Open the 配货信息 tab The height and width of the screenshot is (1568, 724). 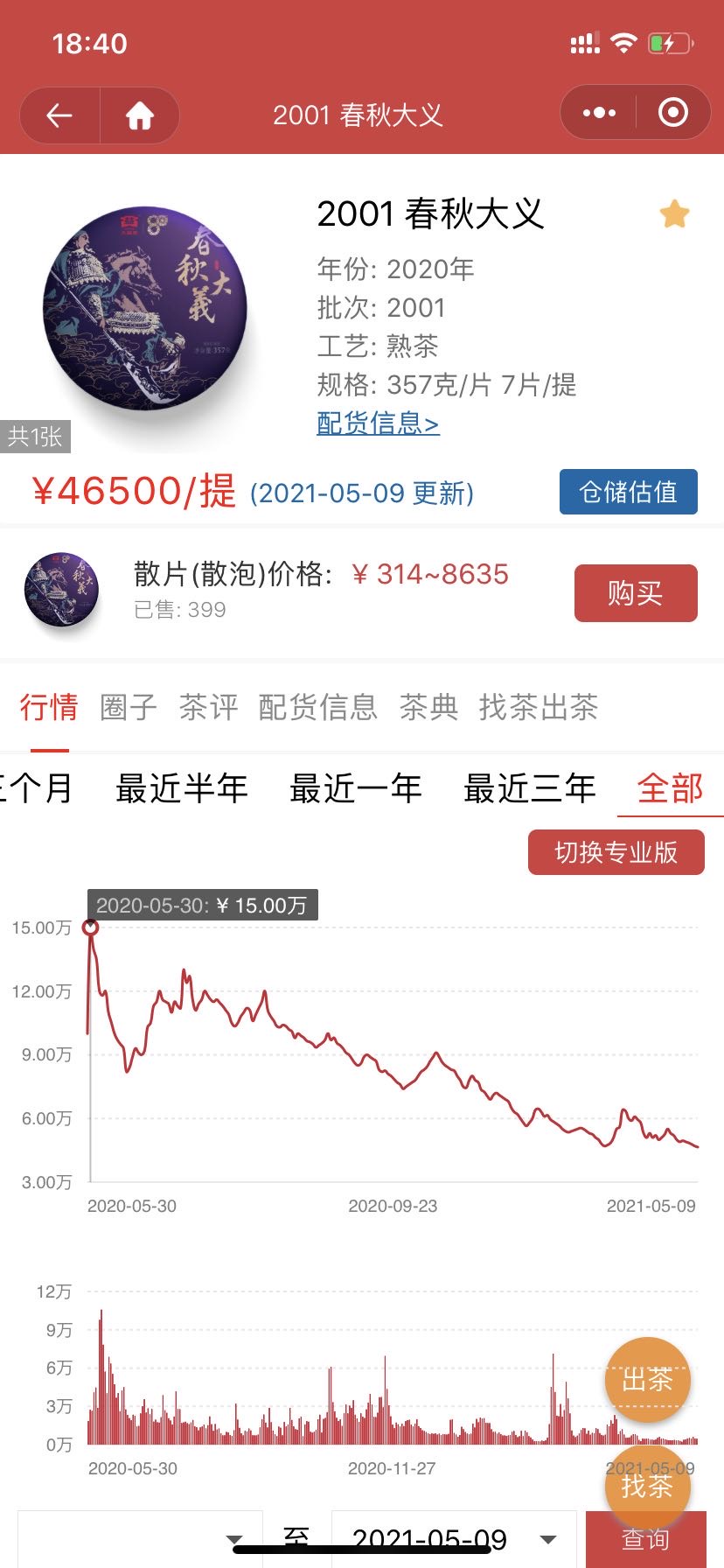[318, 707]
